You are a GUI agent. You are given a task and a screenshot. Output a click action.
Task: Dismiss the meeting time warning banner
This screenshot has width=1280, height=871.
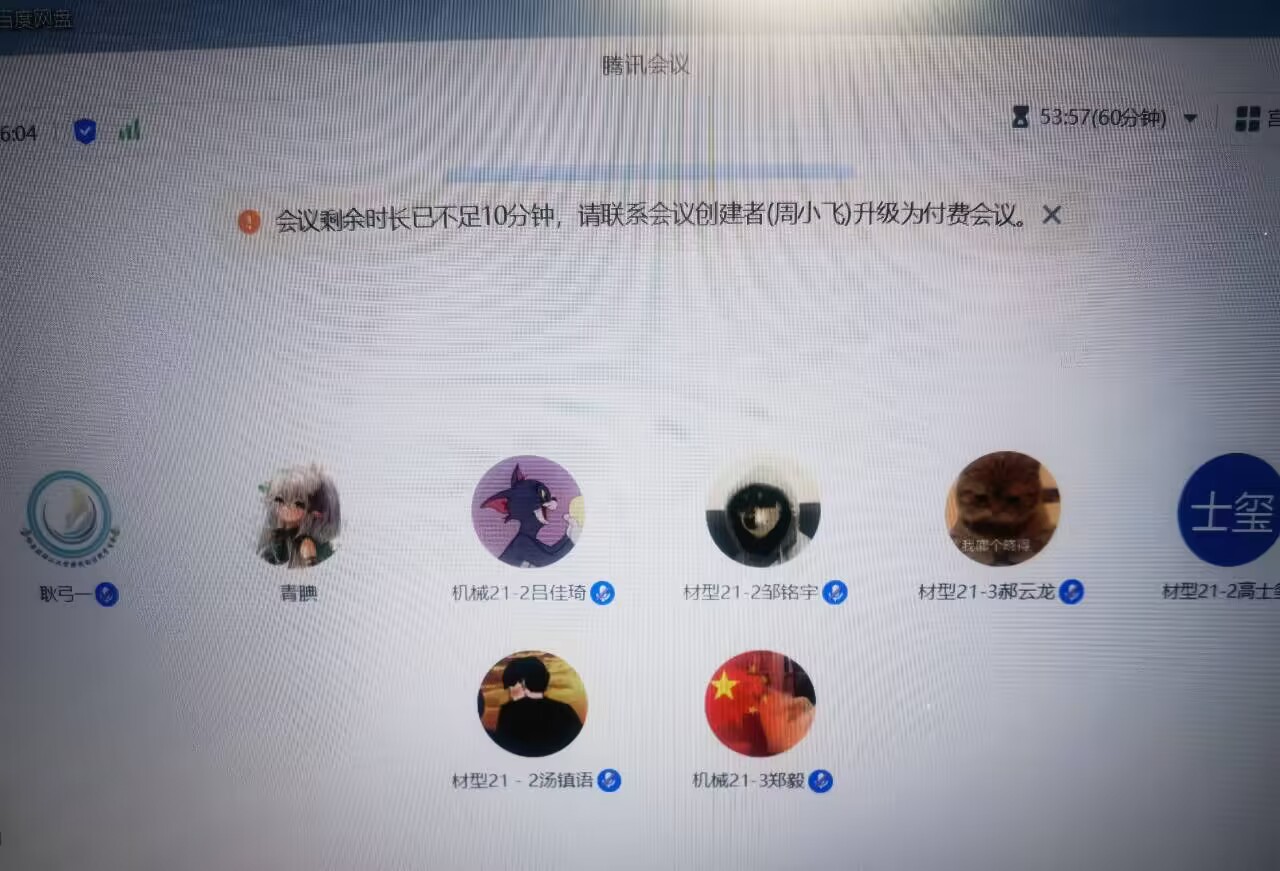(x=1051, y=214)
